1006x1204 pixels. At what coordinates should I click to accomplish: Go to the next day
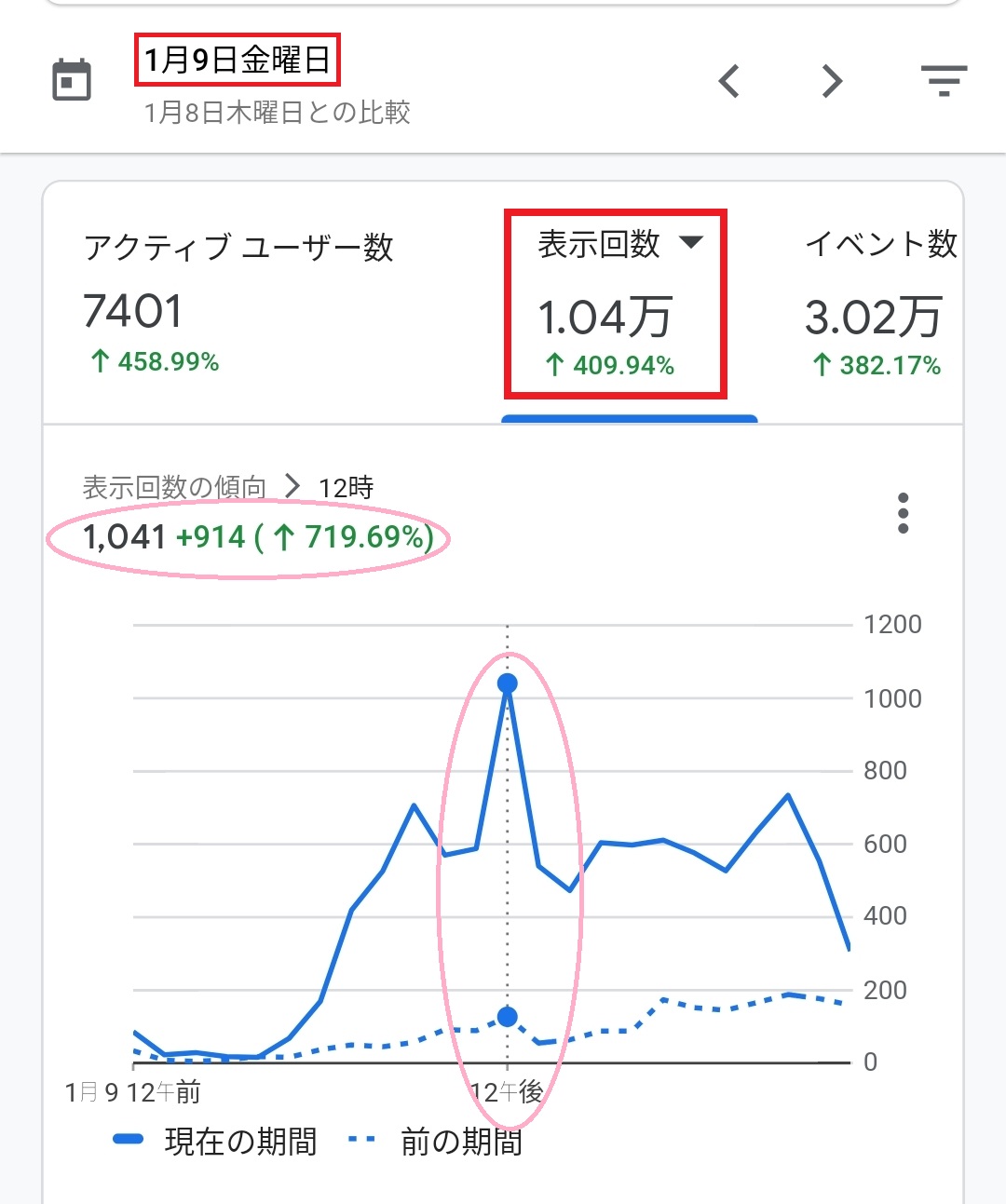[x=832, y=82]
